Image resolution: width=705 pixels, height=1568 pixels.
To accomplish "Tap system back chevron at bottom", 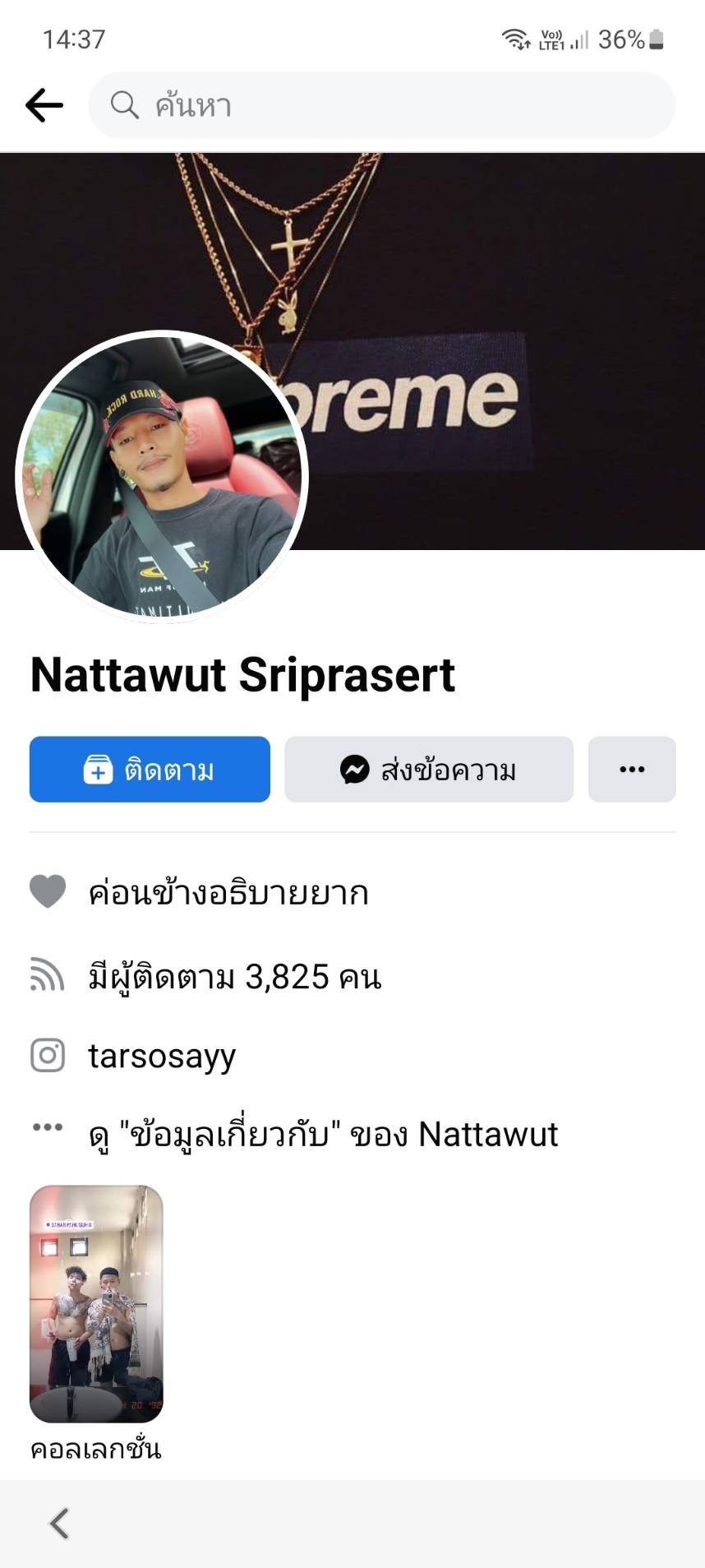I will 59,1524.
